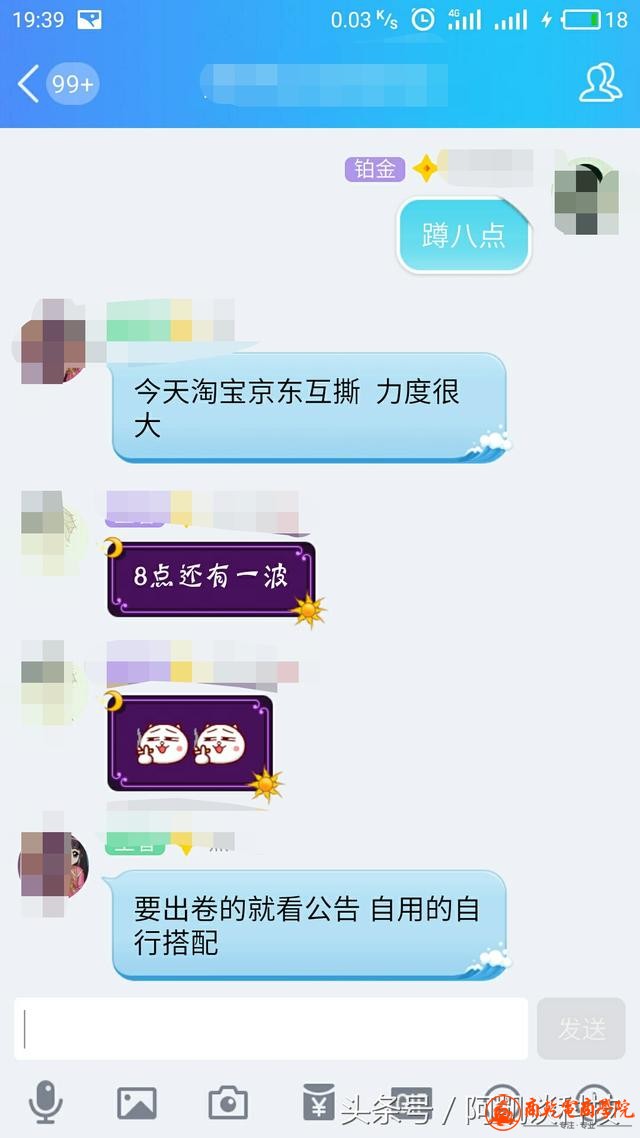Open avatar of sender of 要出卷的就看公告
Image resolution: width=640 pixels, height=1138 pixels.
point(53,862)
